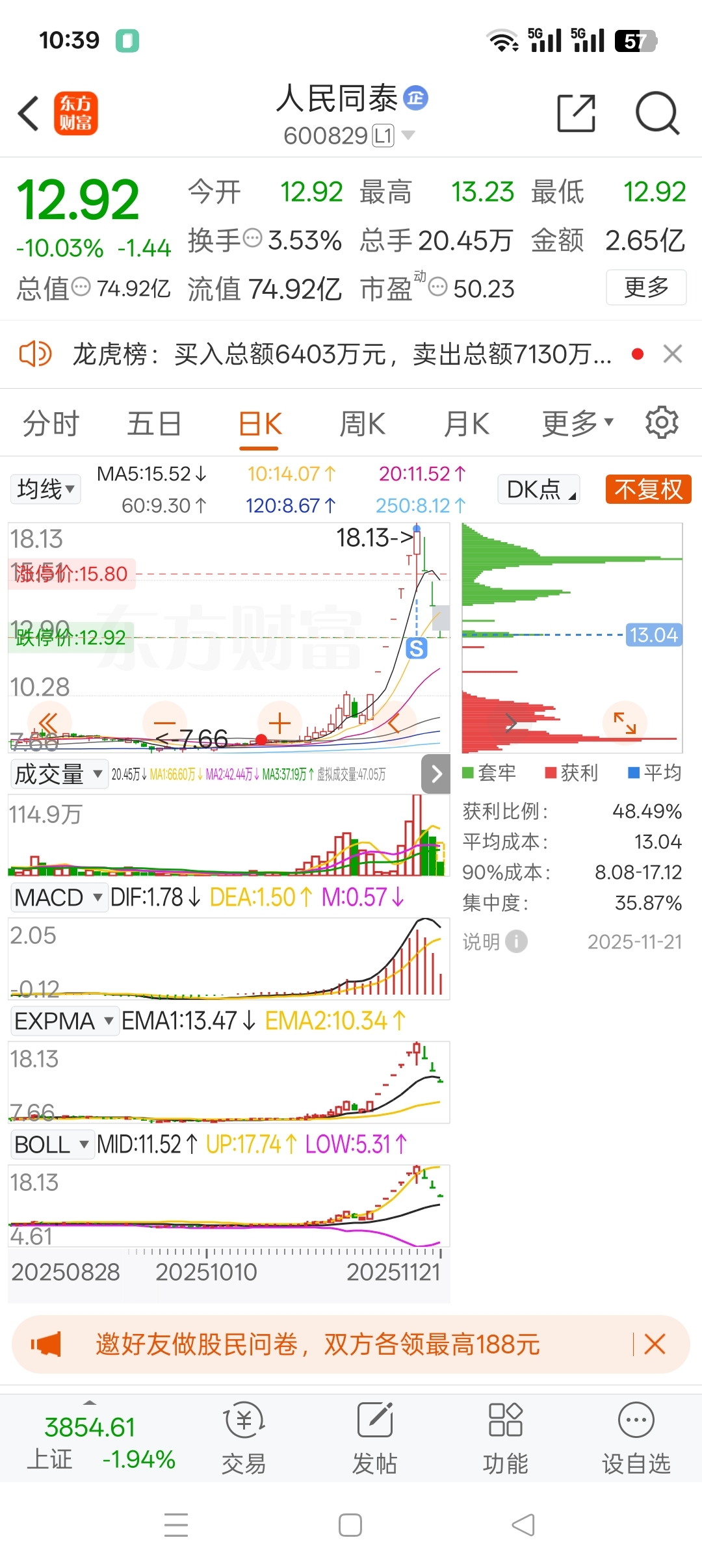702x1568 pixels.
Task: Tap 更多 to show more quote data
Action: tap(645, 287)
